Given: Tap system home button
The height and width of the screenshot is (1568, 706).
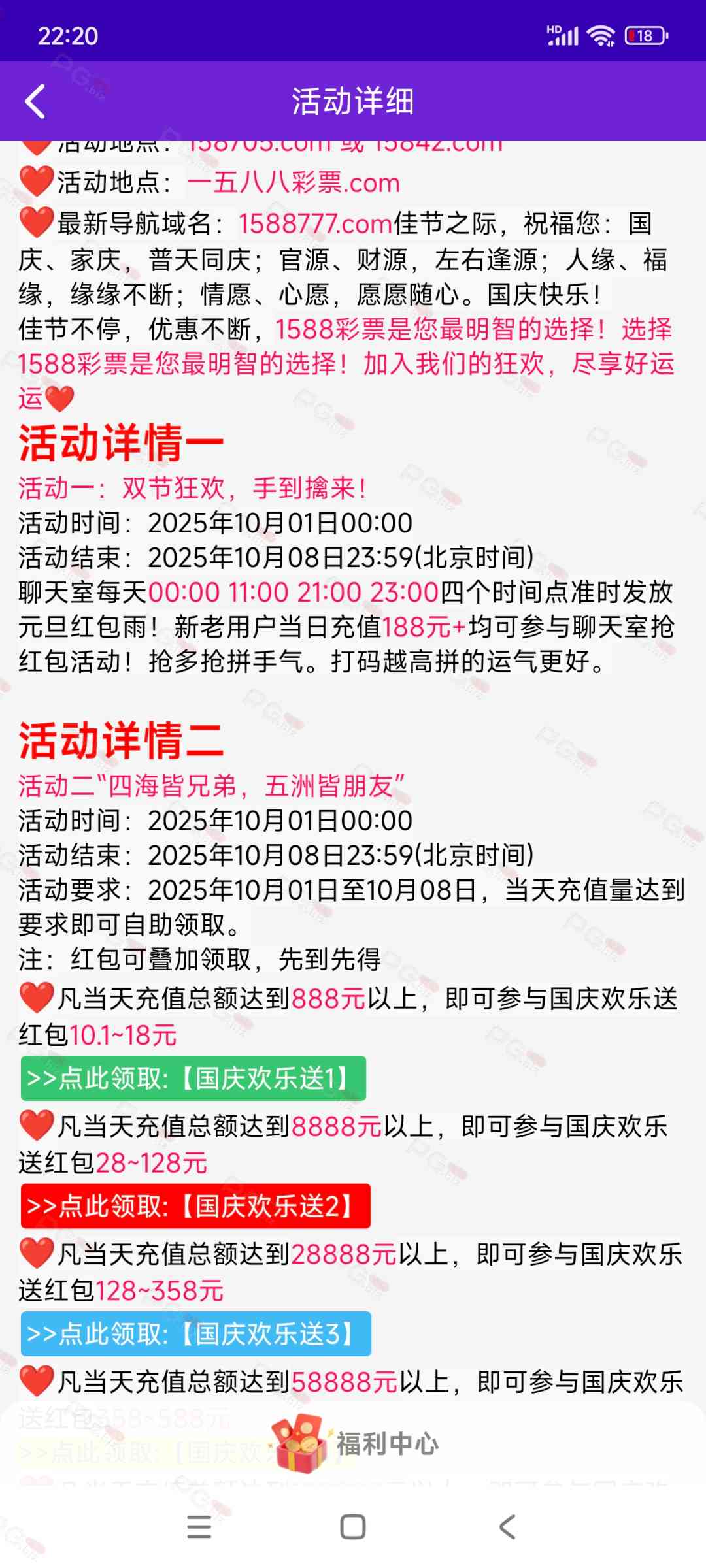Looking at the screenshot, I should point(353,1527).
